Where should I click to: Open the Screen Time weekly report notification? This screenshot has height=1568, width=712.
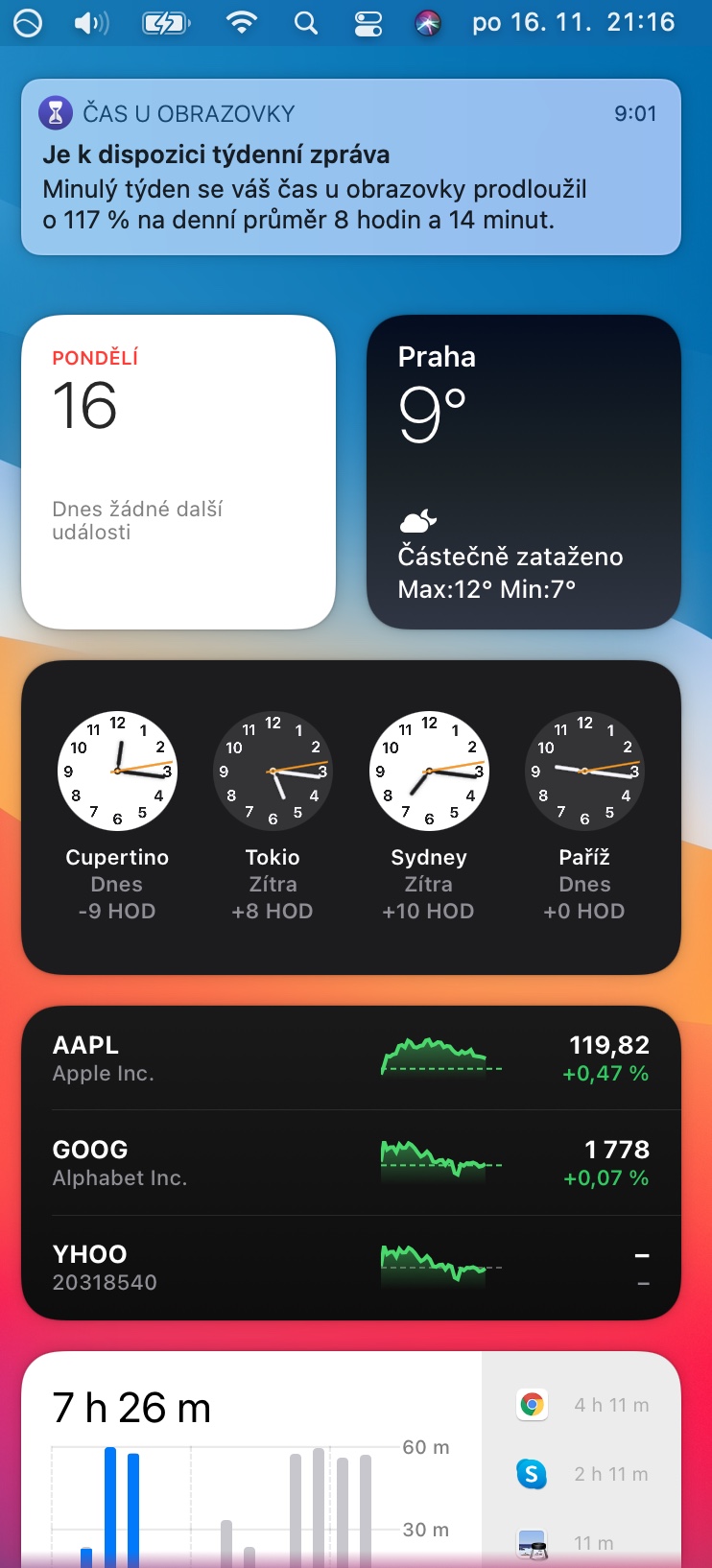(x=350, y=168)
